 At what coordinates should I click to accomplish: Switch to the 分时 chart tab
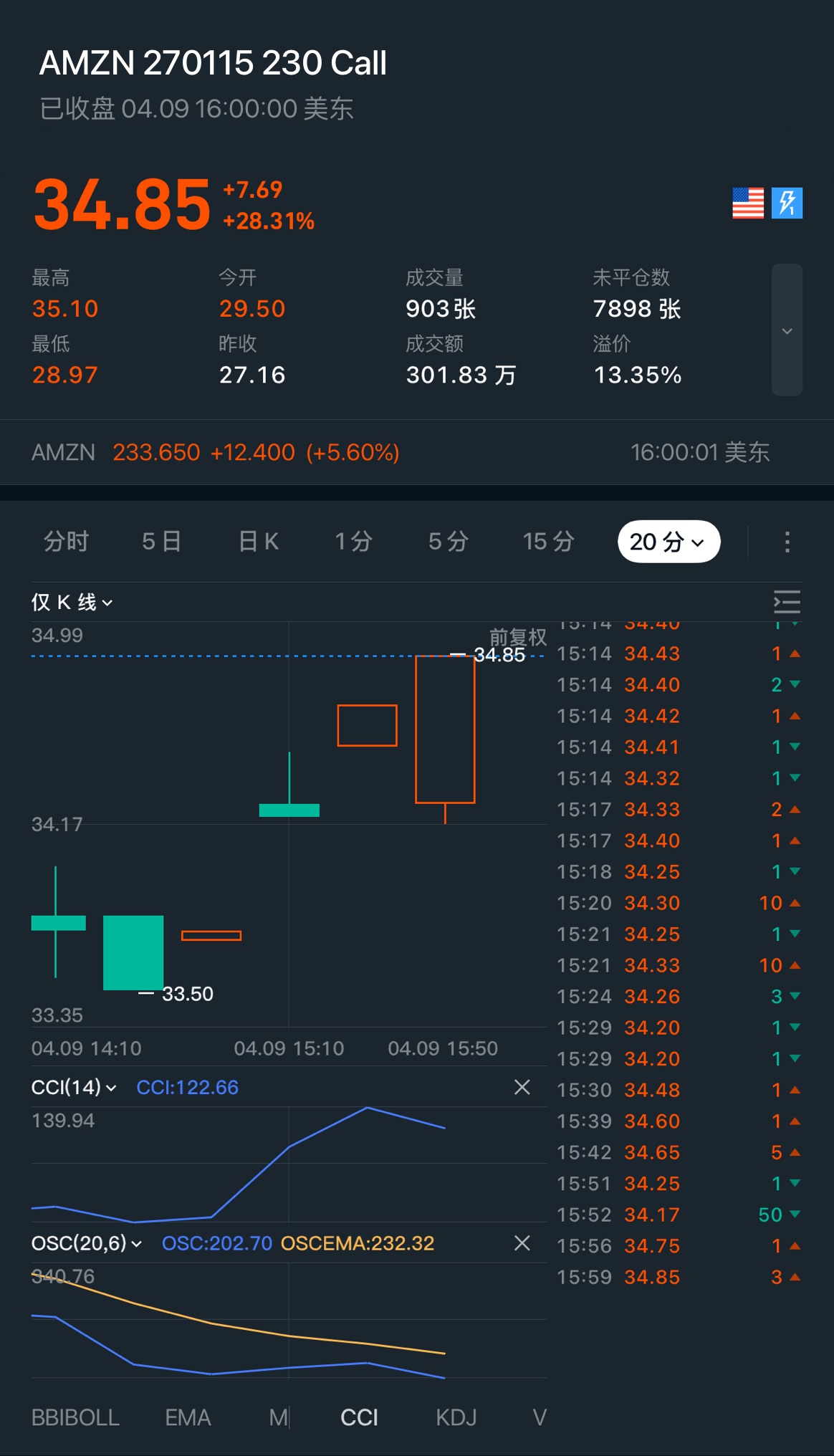(x=66, y=542)
